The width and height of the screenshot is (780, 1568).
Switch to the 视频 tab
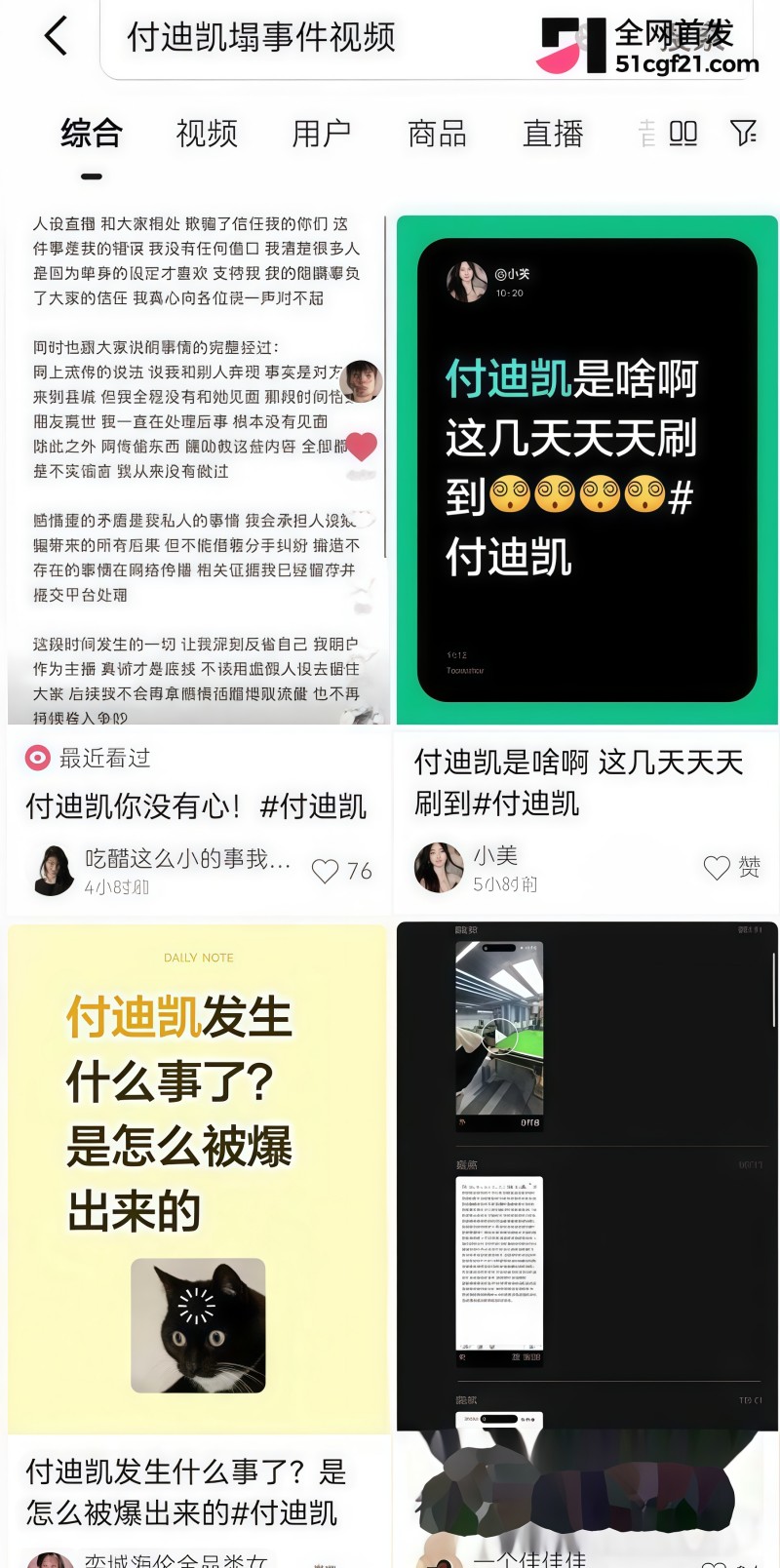tap(207, 133)
